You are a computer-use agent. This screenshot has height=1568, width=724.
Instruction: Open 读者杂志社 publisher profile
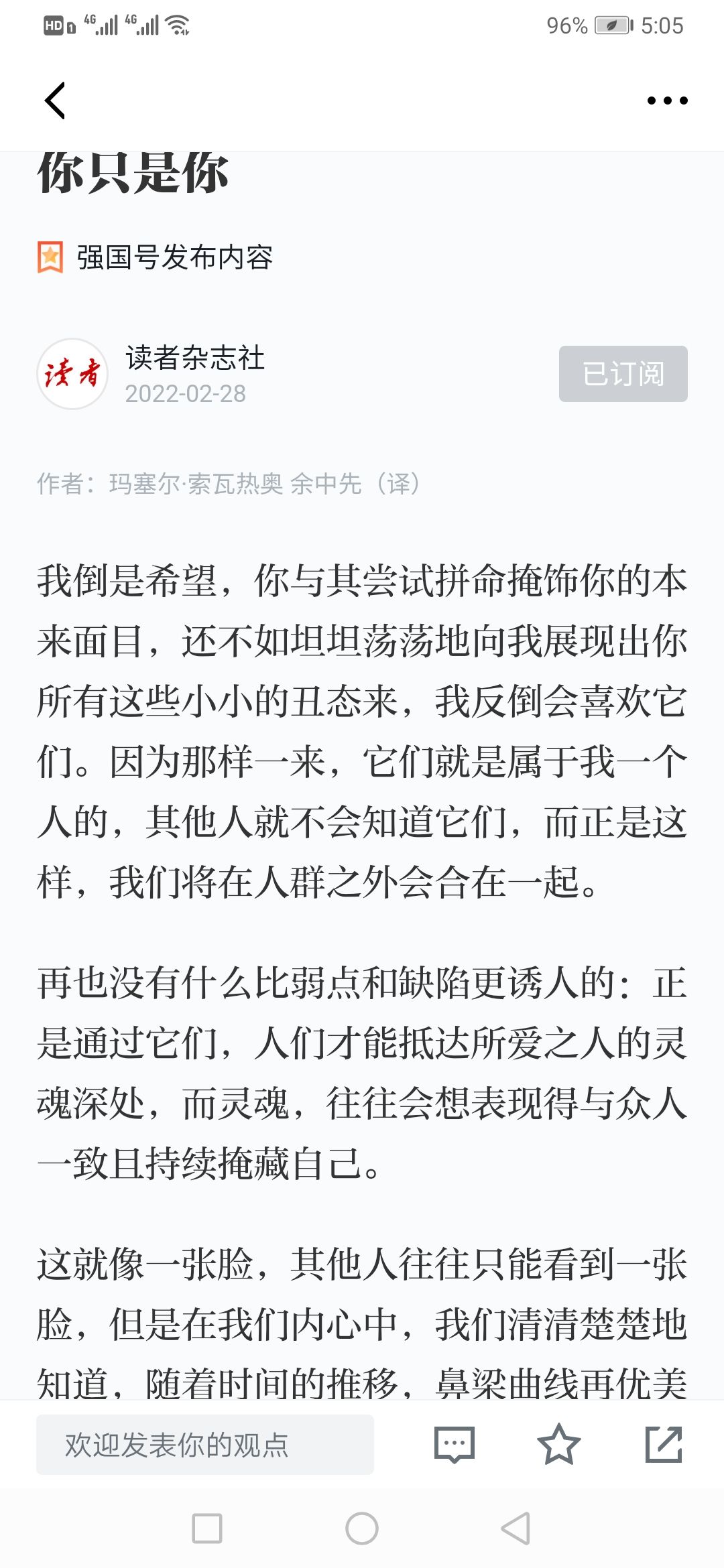click(x=194, y=358)
